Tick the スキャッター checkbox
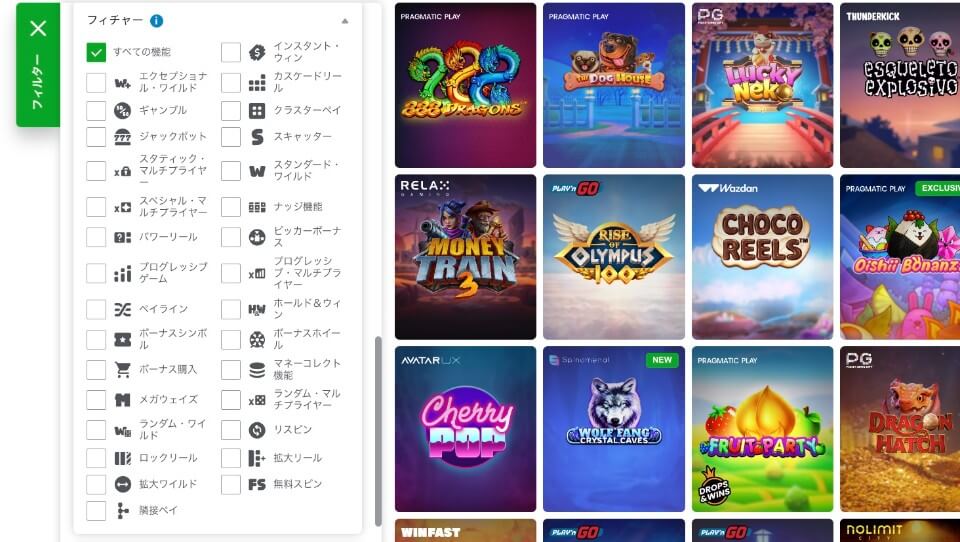960x542 pixels. pyautogui.click(x=231, y=137)
